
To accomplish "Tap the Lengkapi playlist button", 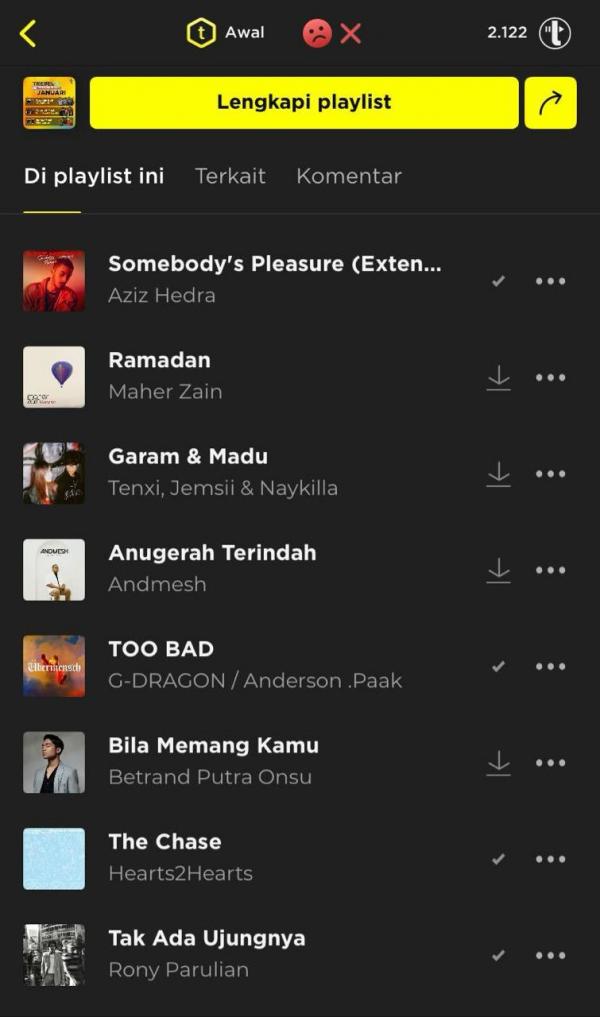I will [x=304, y=102].
